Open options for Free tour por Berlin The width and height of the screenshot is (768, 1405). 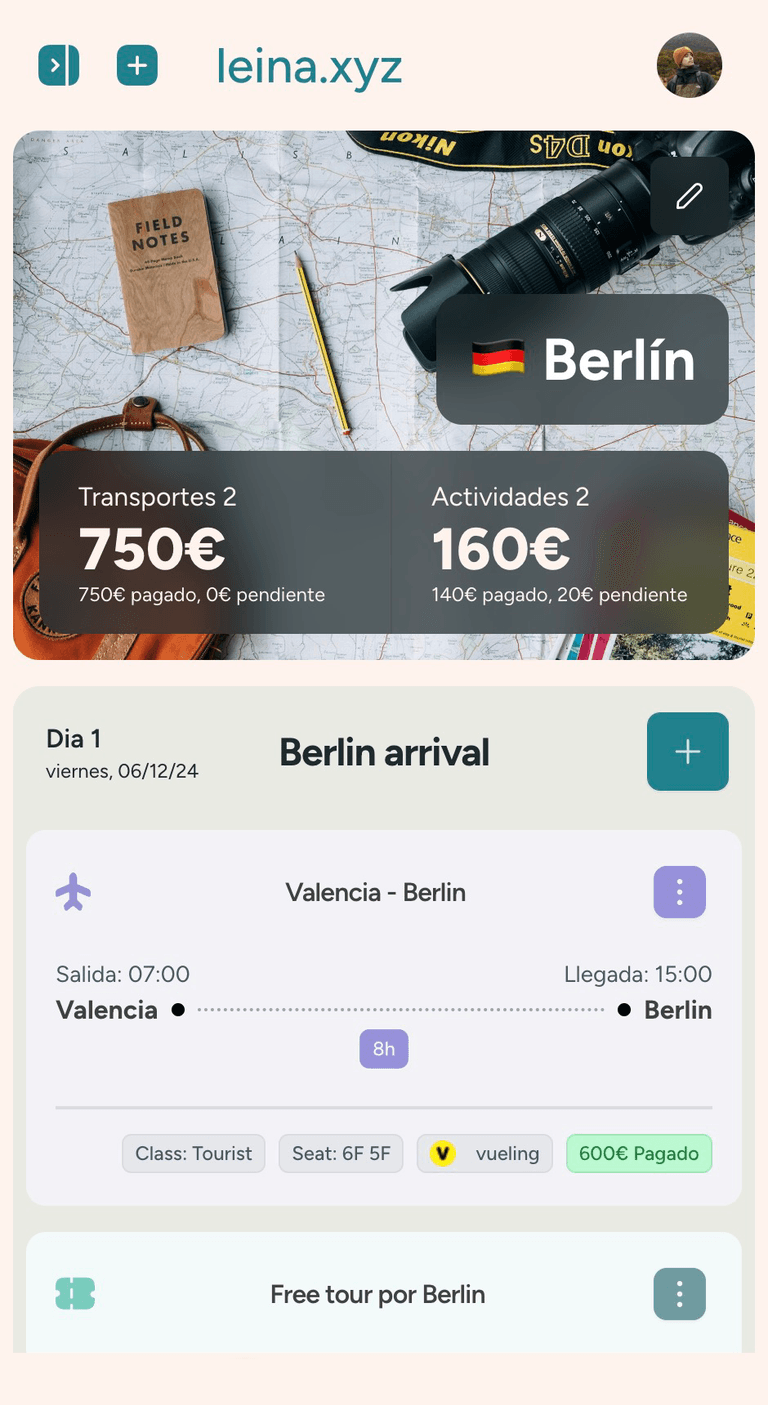coord(679,1294)
